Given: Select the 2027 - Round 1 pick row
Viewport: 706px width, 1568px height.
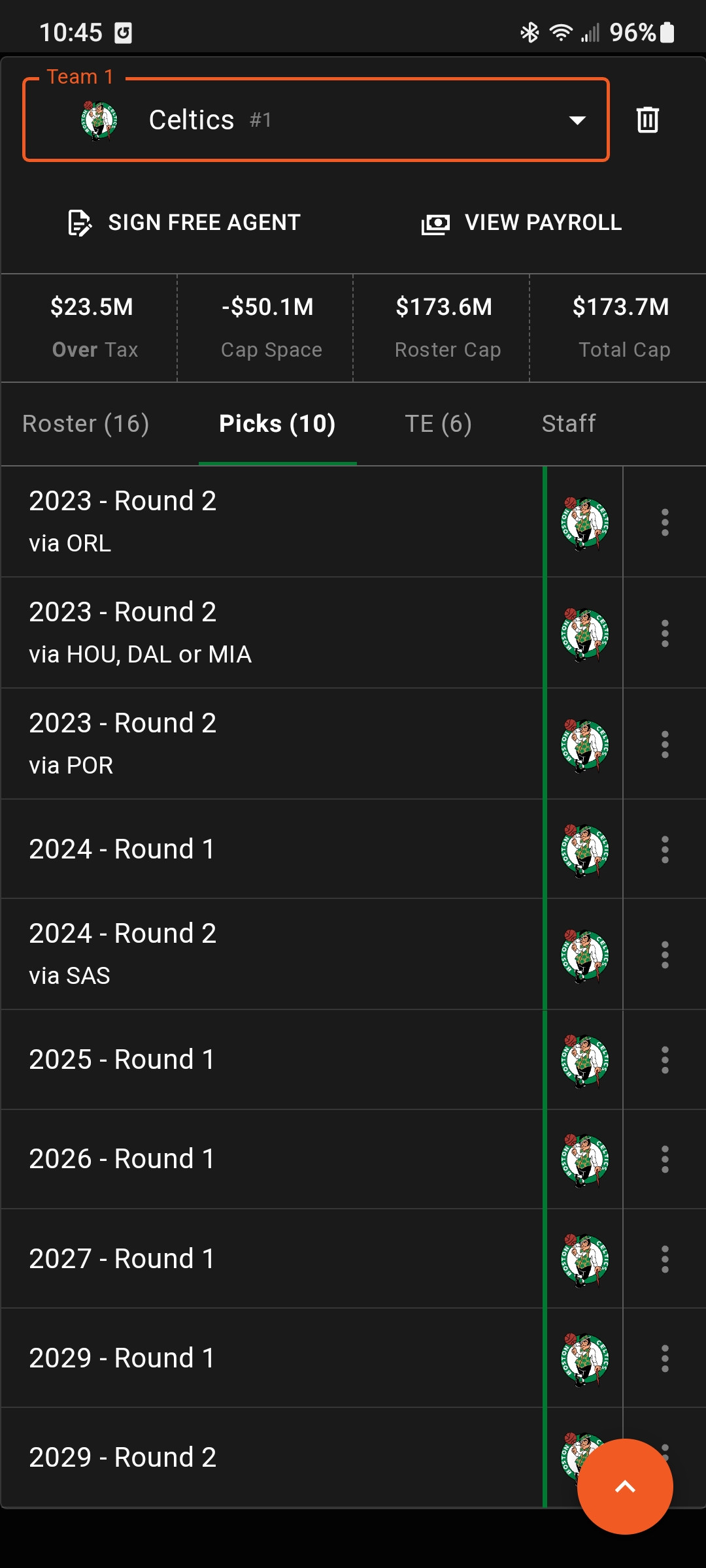Looking at the screenshot, I should tap(271, 1259).
